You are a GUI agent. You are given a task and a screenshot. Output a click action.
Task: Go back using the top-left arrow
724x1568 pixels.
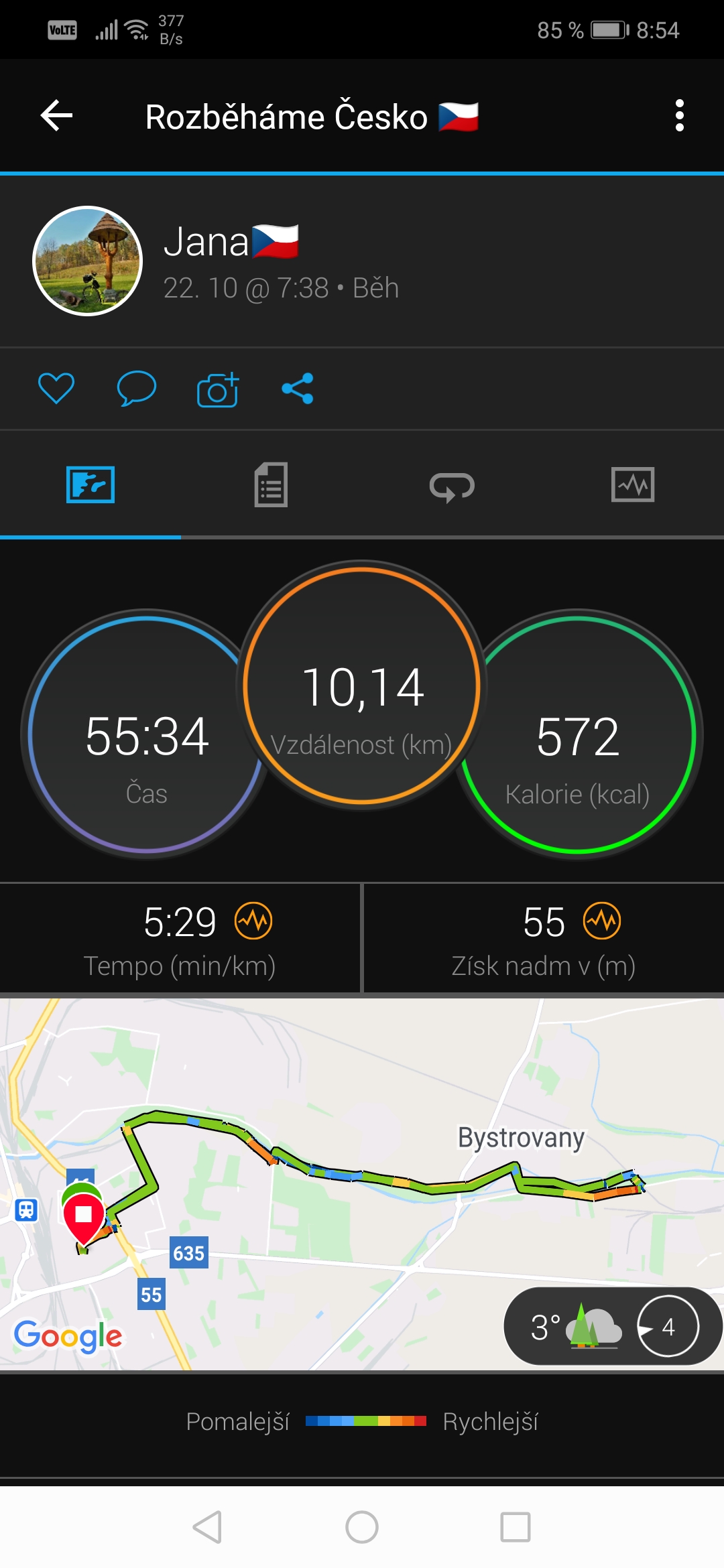(57, 116)
